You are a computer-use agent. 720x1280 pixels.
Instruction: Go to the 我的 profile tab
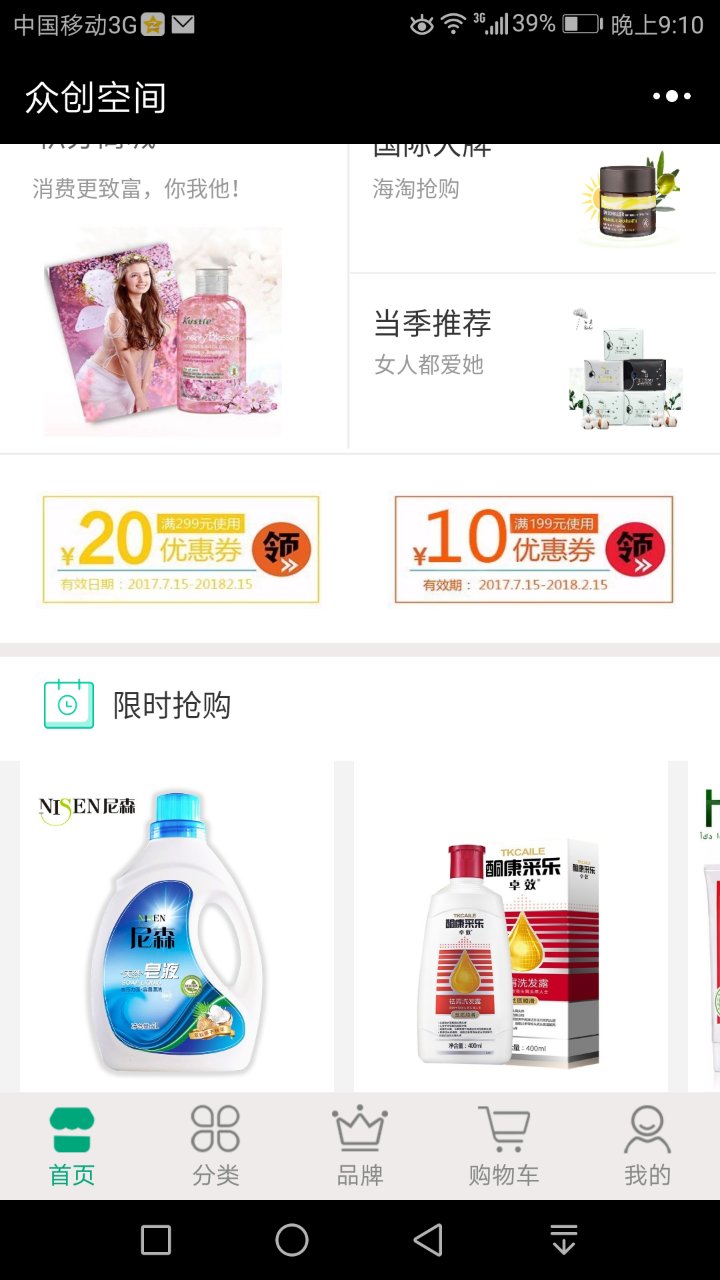[x=647, y=1146]
